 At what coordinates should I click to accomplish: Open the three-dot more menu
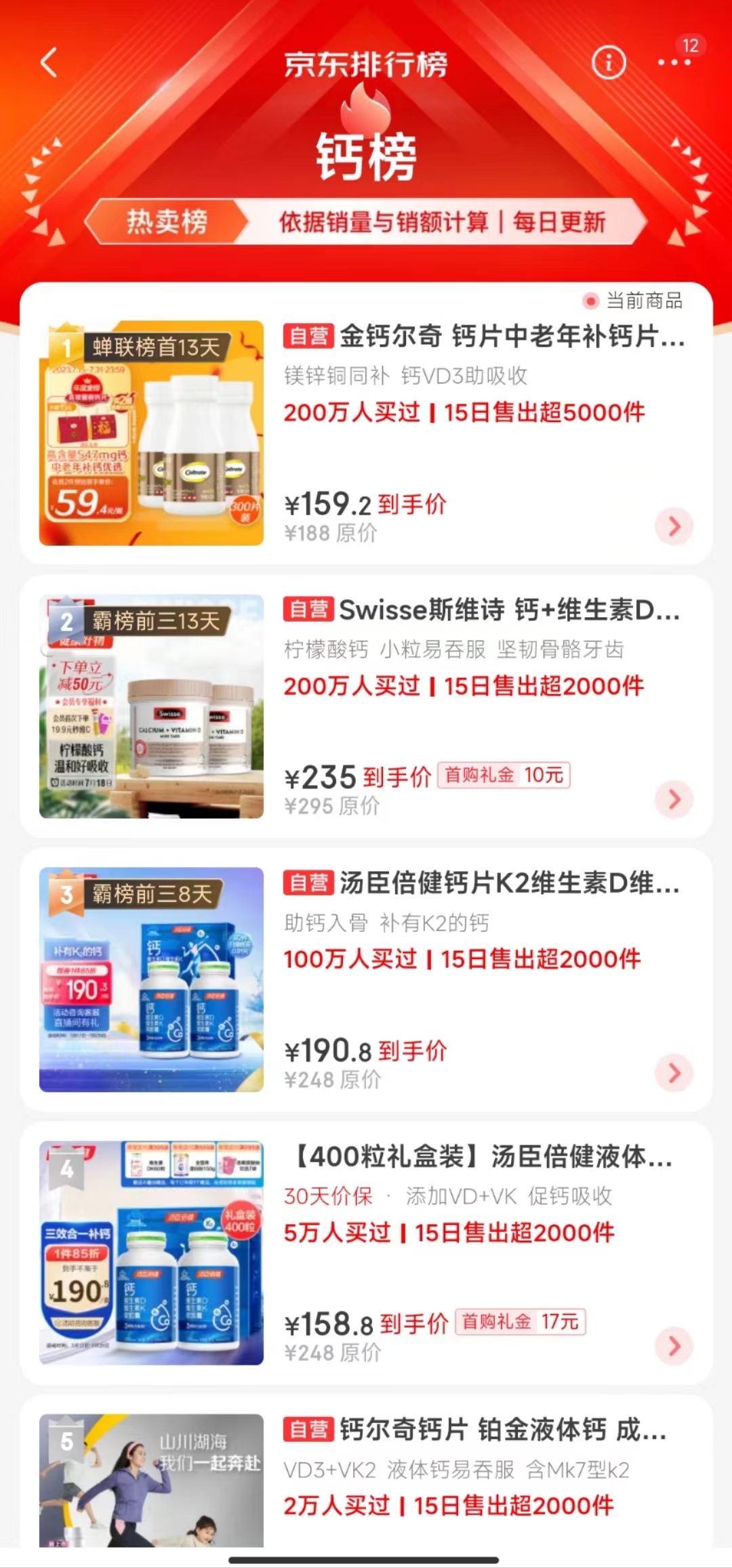coord(674,63)
